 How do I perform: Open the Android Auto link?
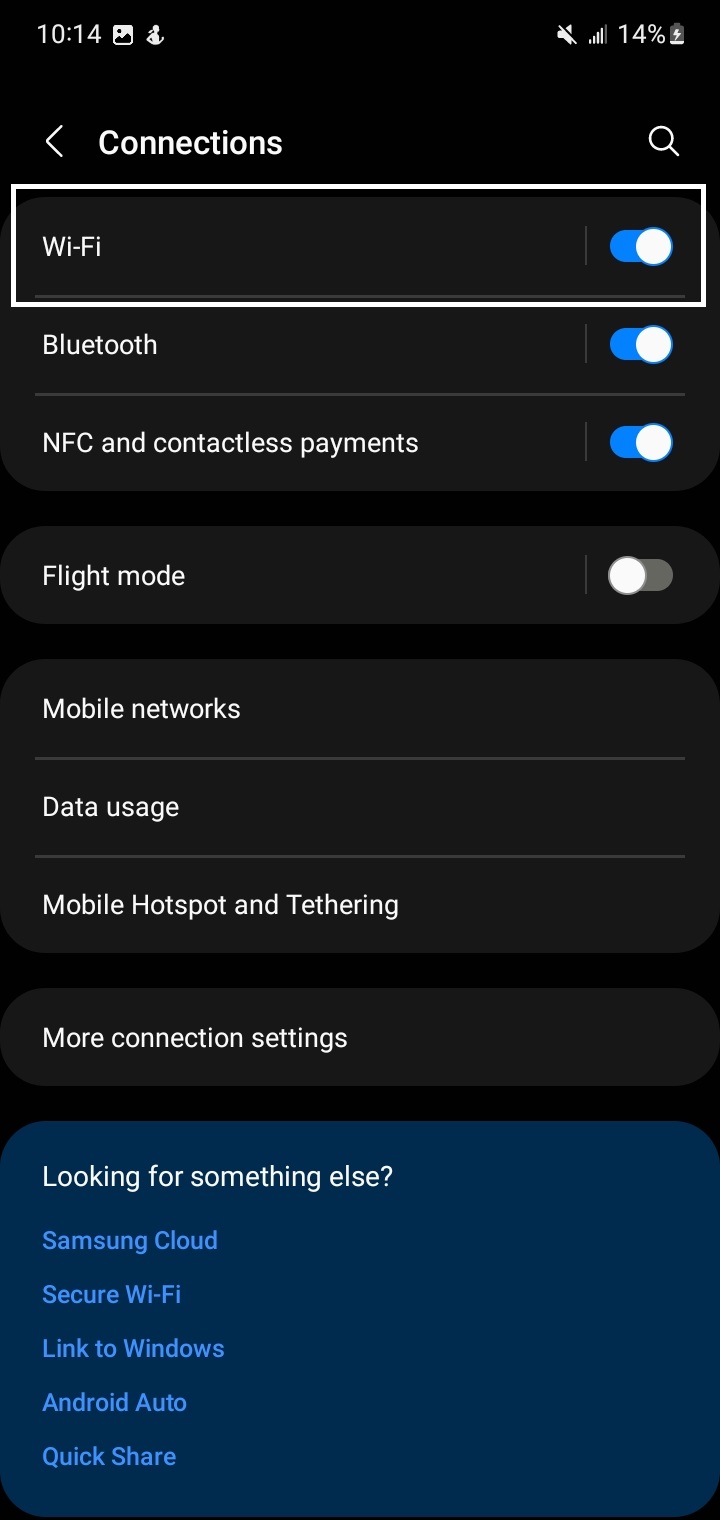tap(114, 1402)
